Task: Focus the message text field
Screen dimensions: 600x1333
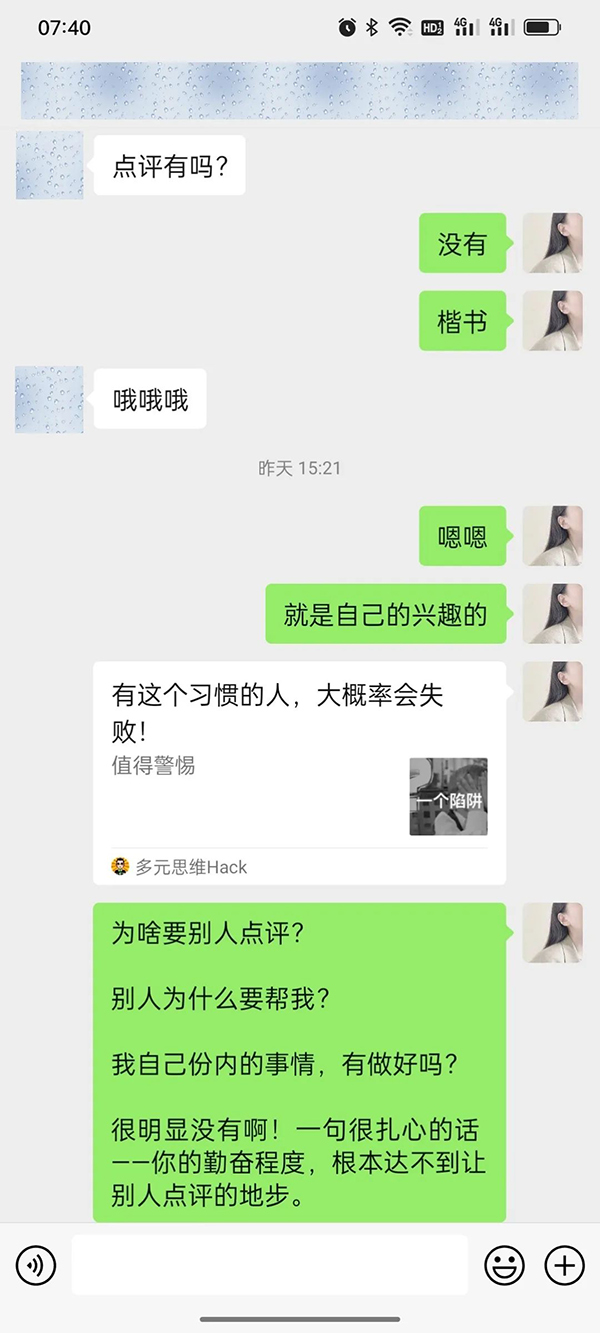Action: (270, 1266)
